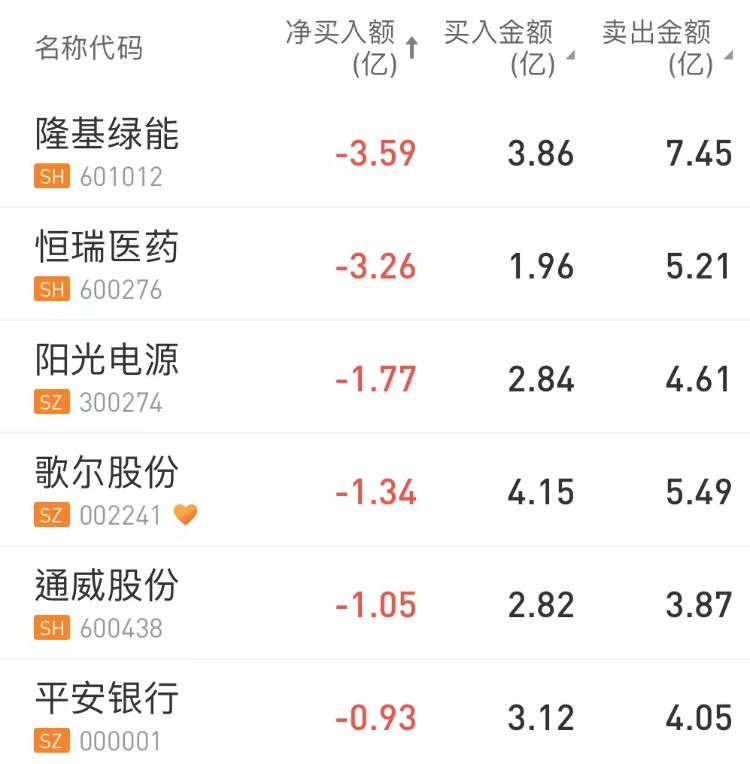Viewport: 750px width, 764px height.
Task: Select 歌尔股份 from the list
Action: (107, 473)
